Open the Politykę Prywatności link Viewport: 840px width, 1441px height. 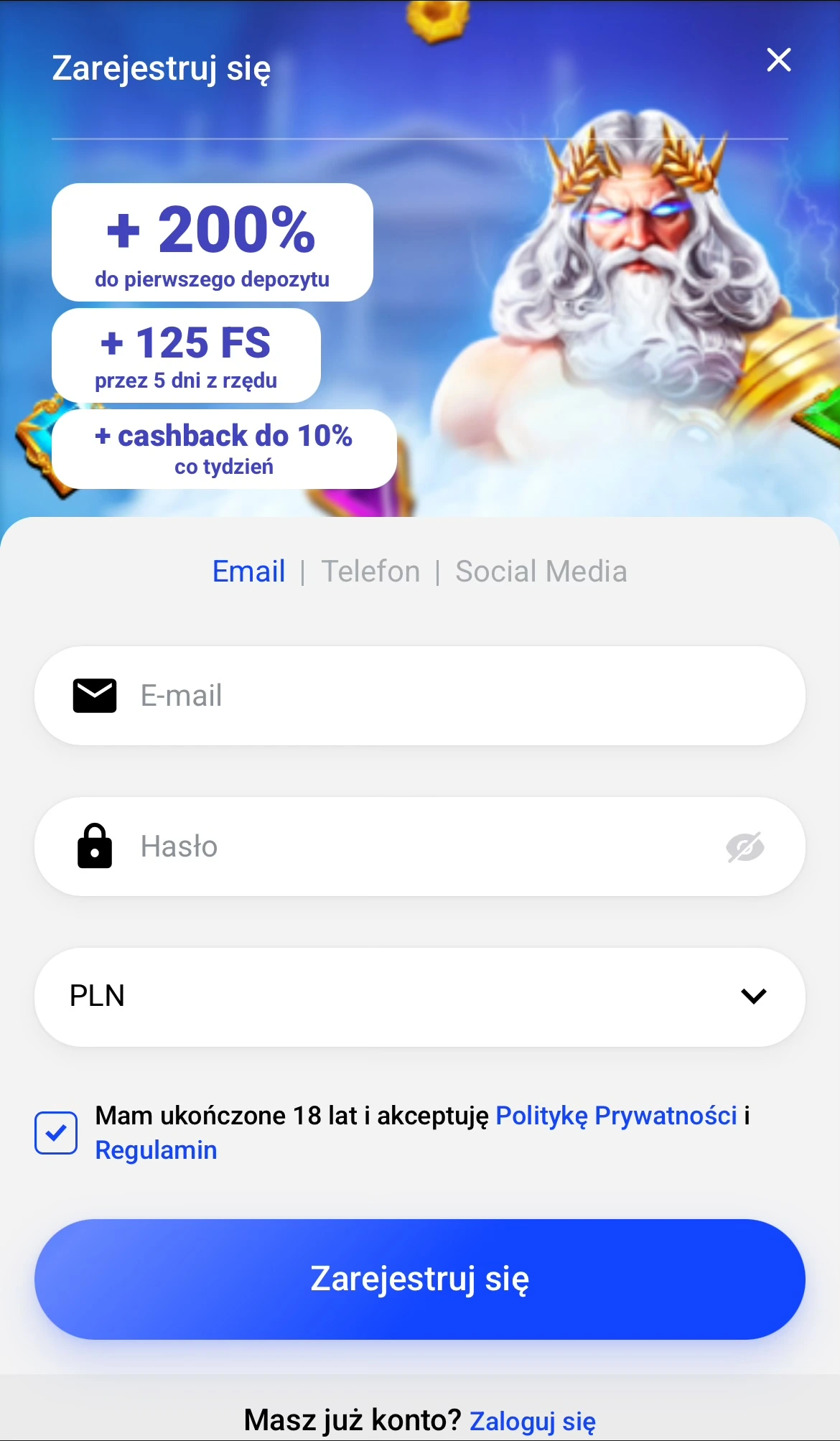(617, 1115)
